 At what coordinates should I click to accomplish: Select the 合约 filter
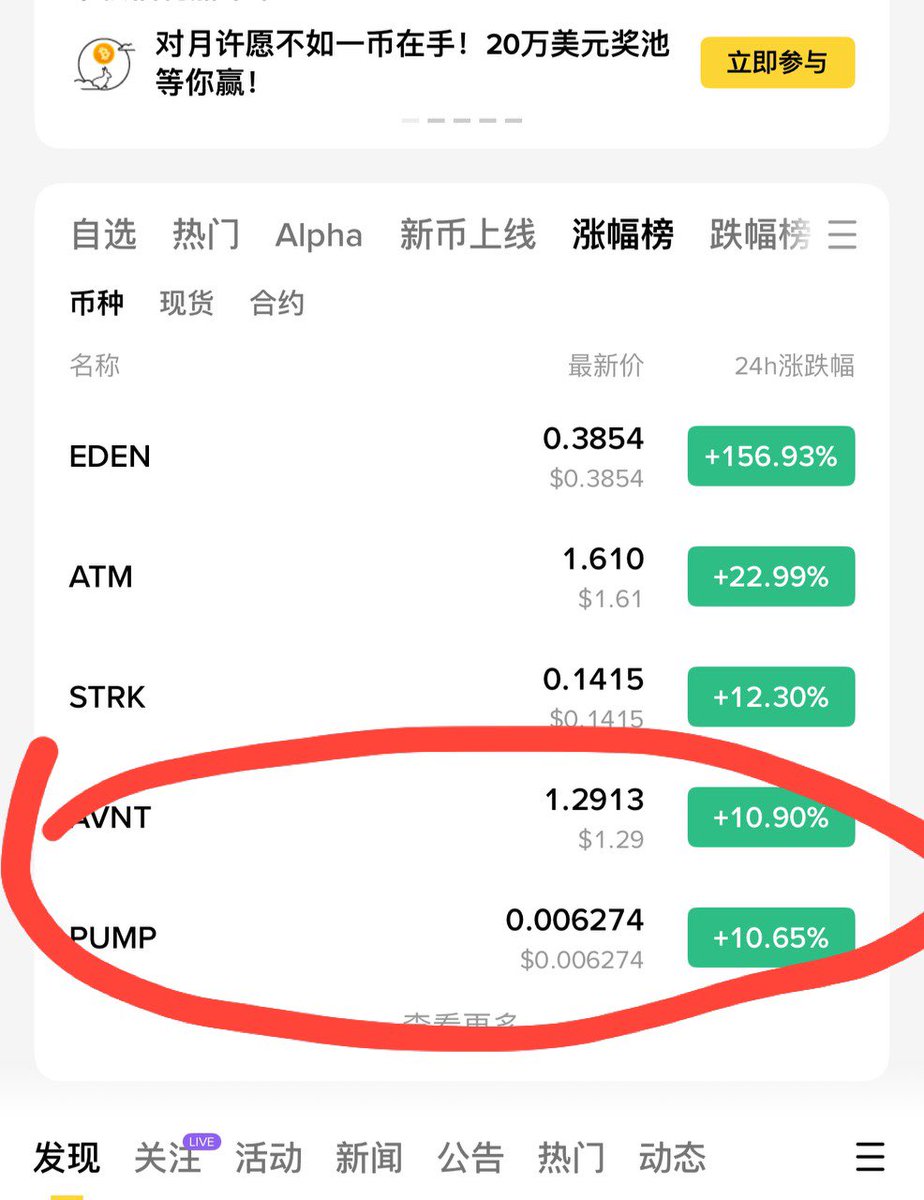277,303
